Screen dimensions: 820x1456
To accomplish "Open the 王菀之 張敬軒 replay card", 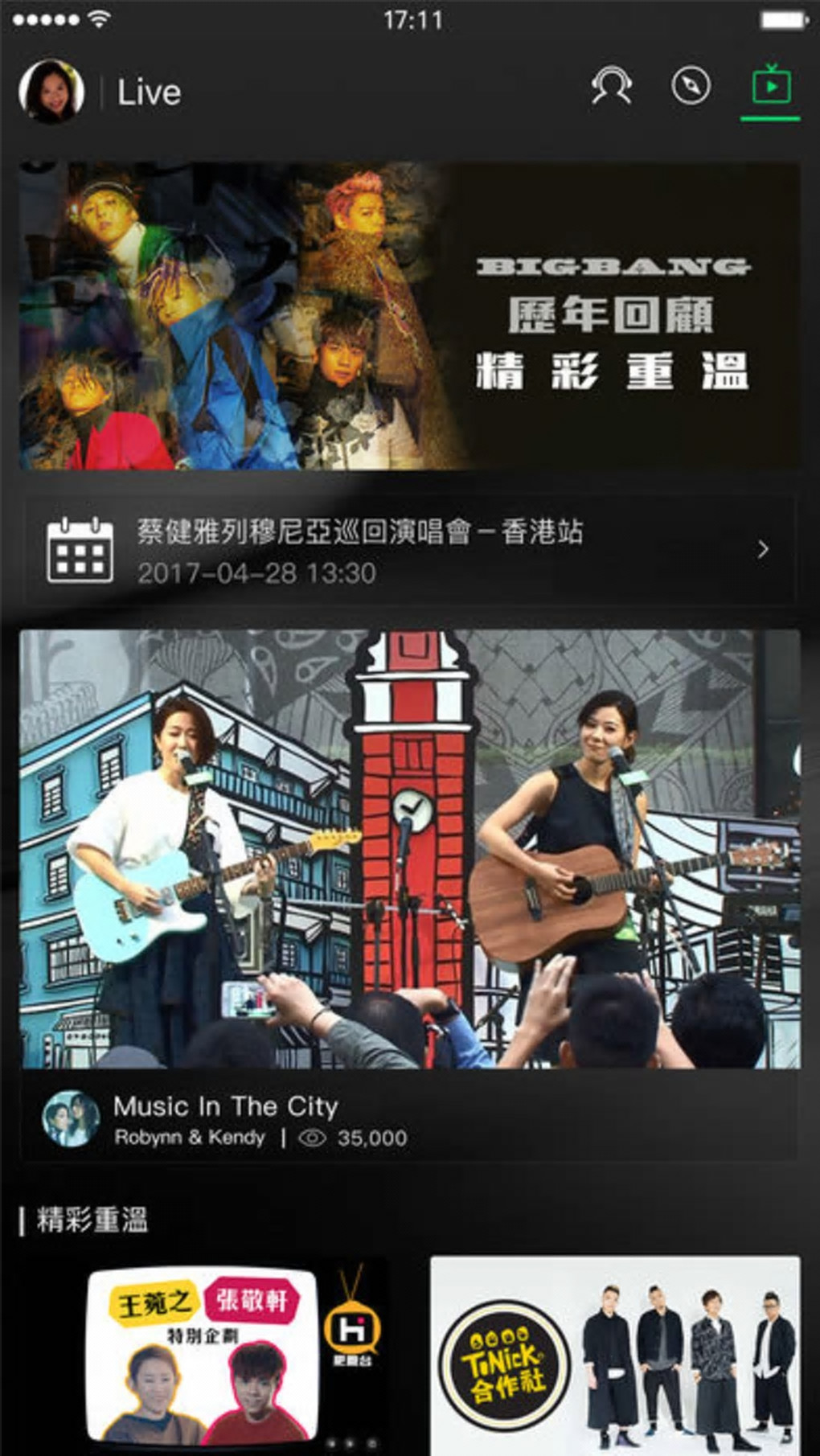I will 204,1355.
